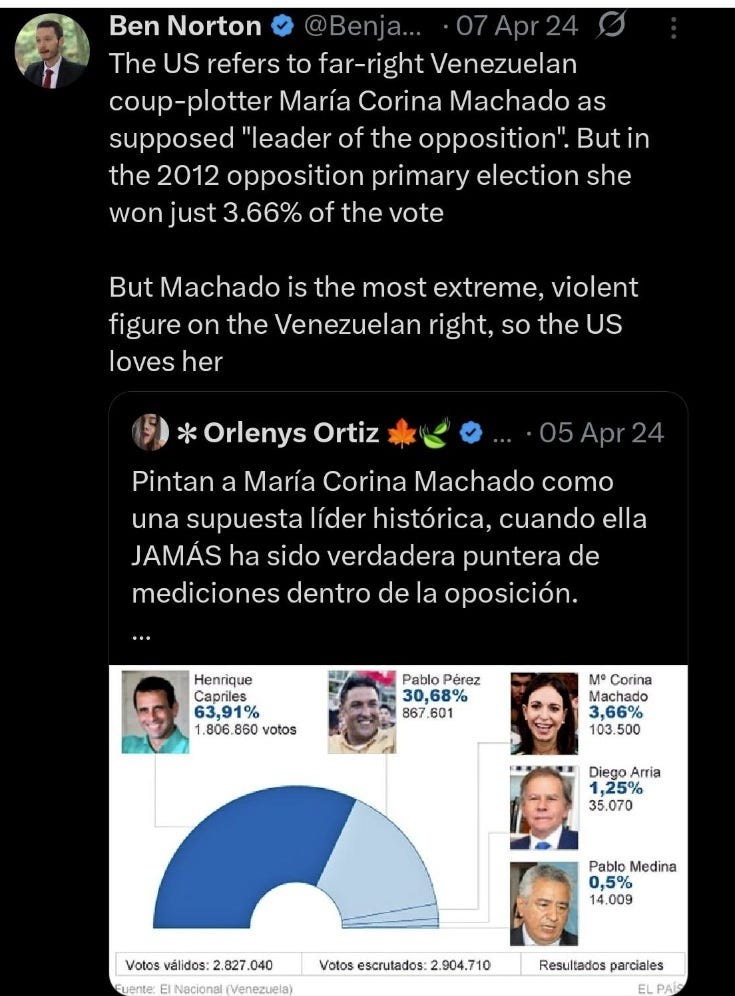The width and height of the screenshot is (735, 996).
Task: Tap the slashed-circle icon beside the date
Action: [612, 25]
